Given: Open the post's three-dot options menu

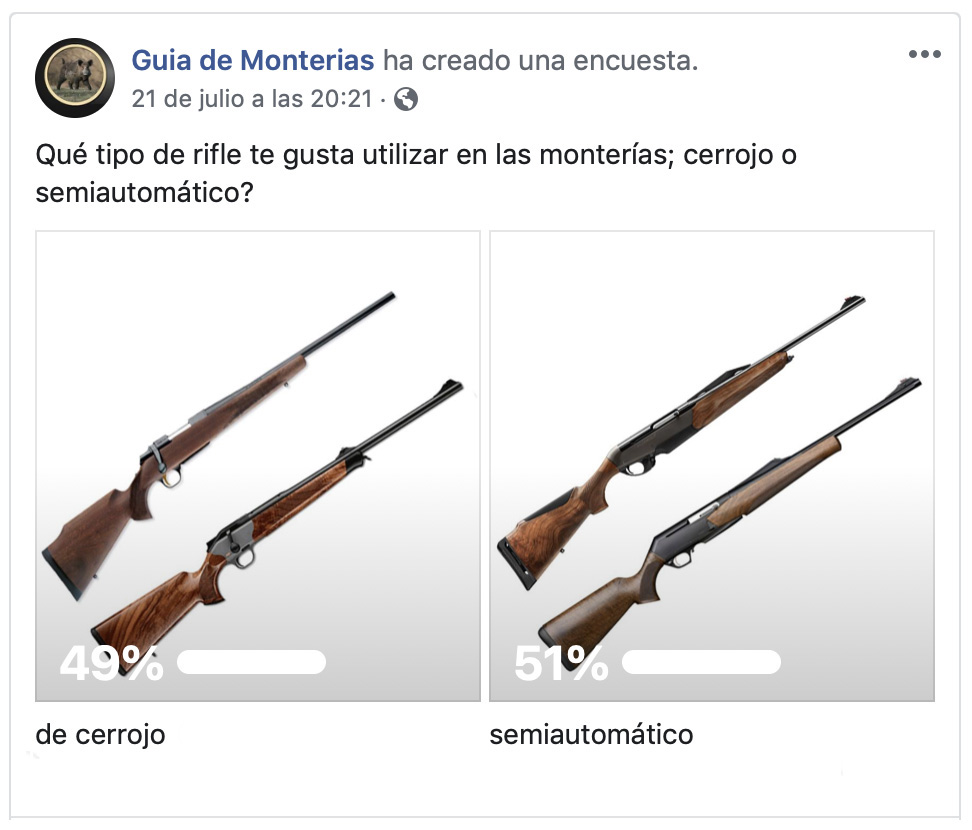Looking at the screenshot, I should (x=924, y=54).
